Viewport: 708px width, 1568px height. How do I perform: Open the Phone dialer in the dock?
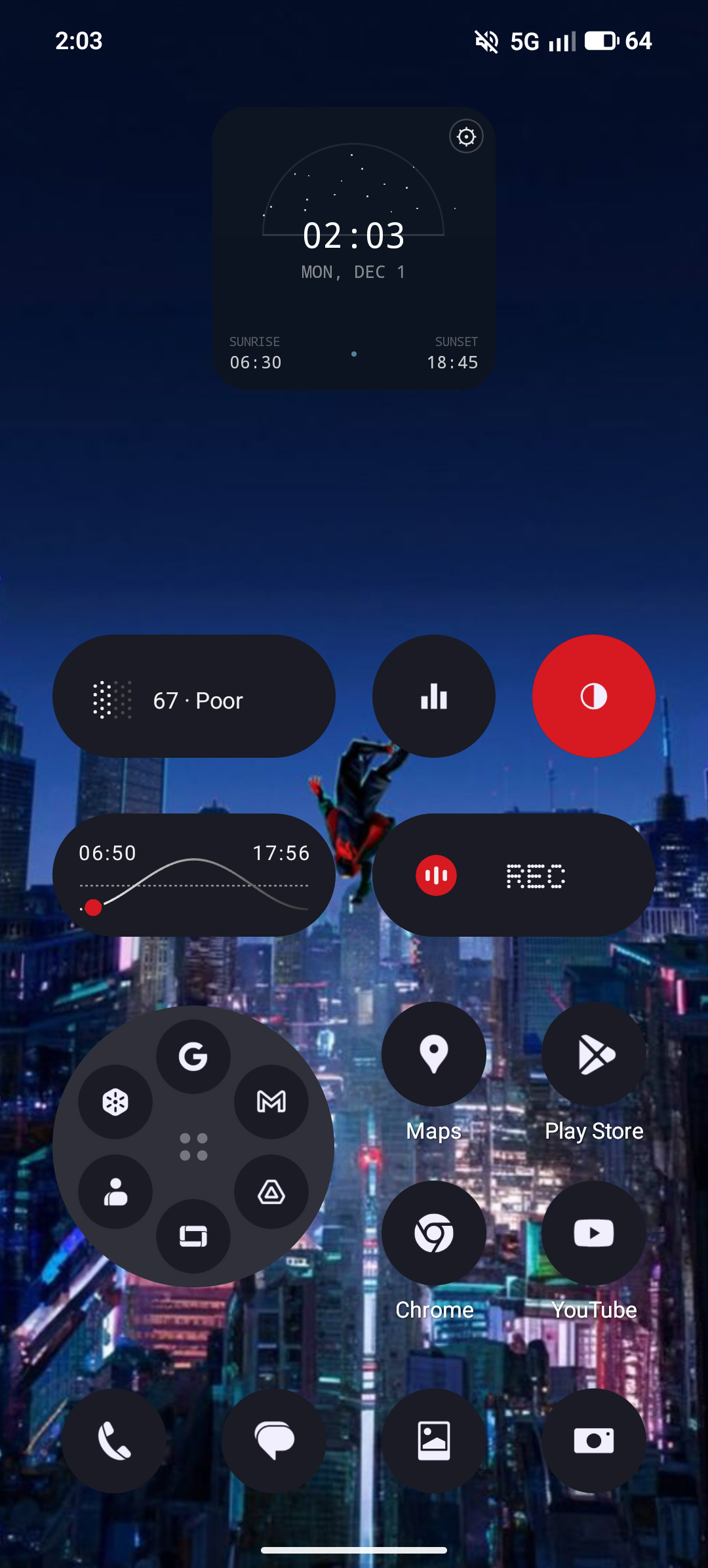(x=114, y=1441)
